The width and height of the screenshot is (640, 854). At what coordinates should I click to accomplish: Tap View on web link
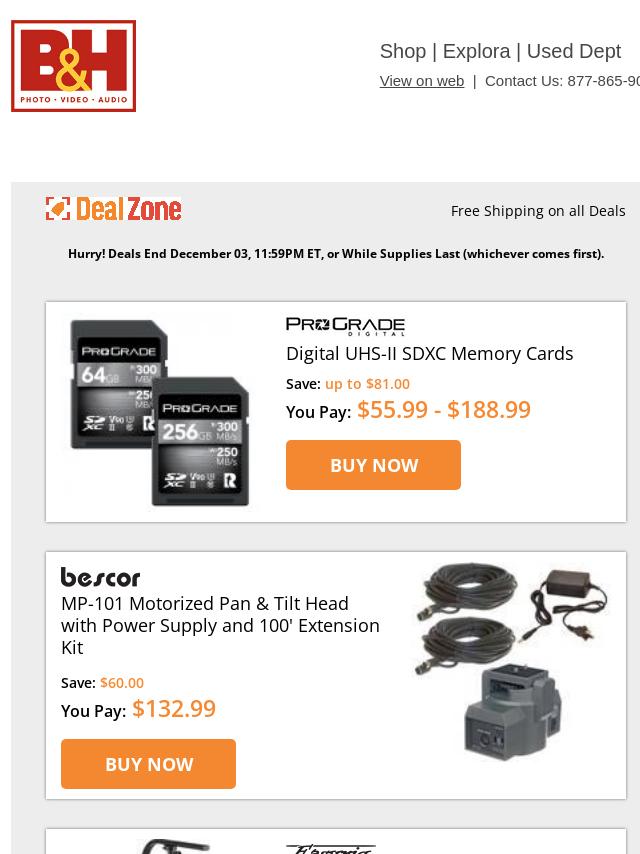pyautogui.click(x=421, y=81)
